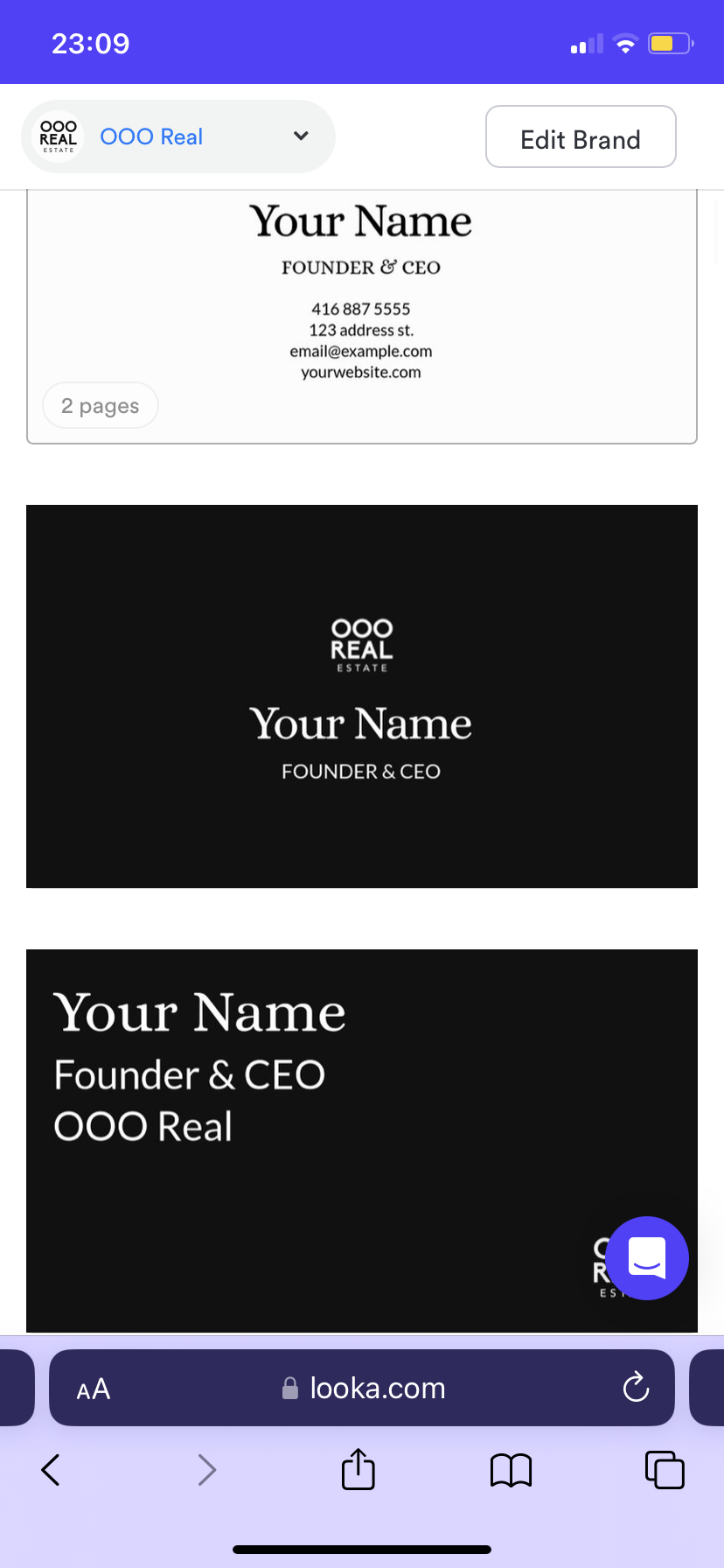Open Safari bookmarks
This screenshot has height=1568, width=724.
tap(512, 1470)
